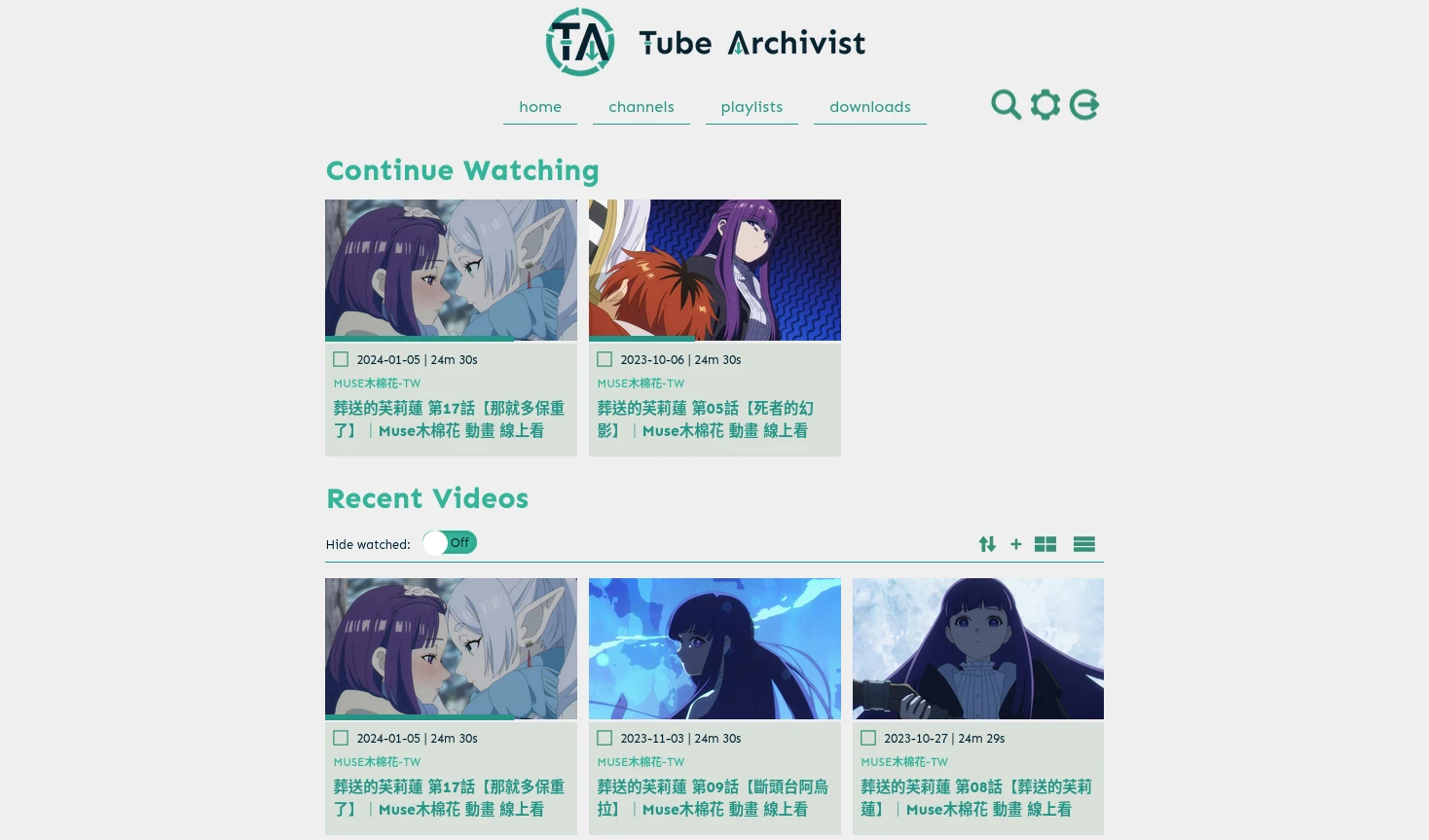Mark the 2023-10-06 video as watched
The width and height of the screenshot is (1429, 840).
(605, 359)
